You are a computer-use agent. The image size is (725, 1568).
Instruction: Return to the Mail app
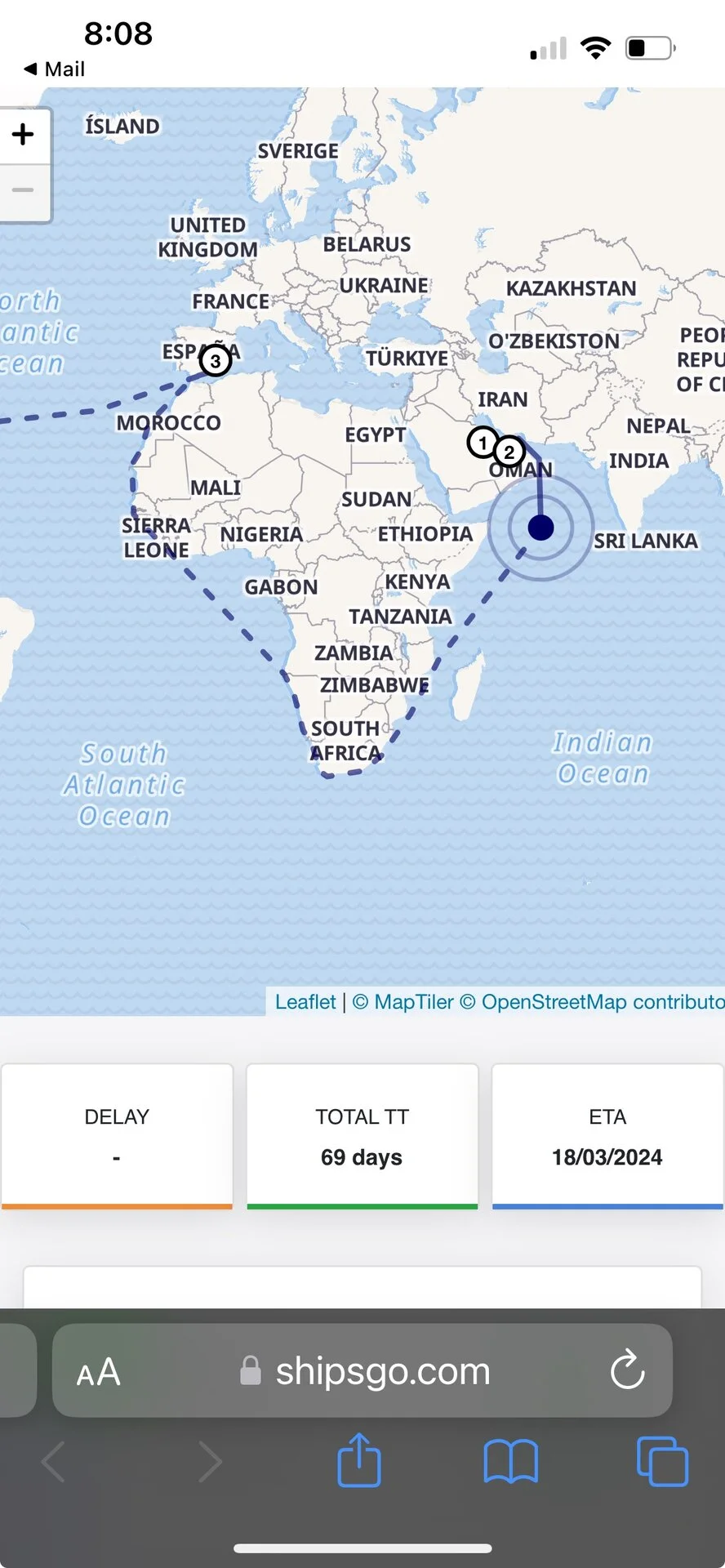pos(54,69)
